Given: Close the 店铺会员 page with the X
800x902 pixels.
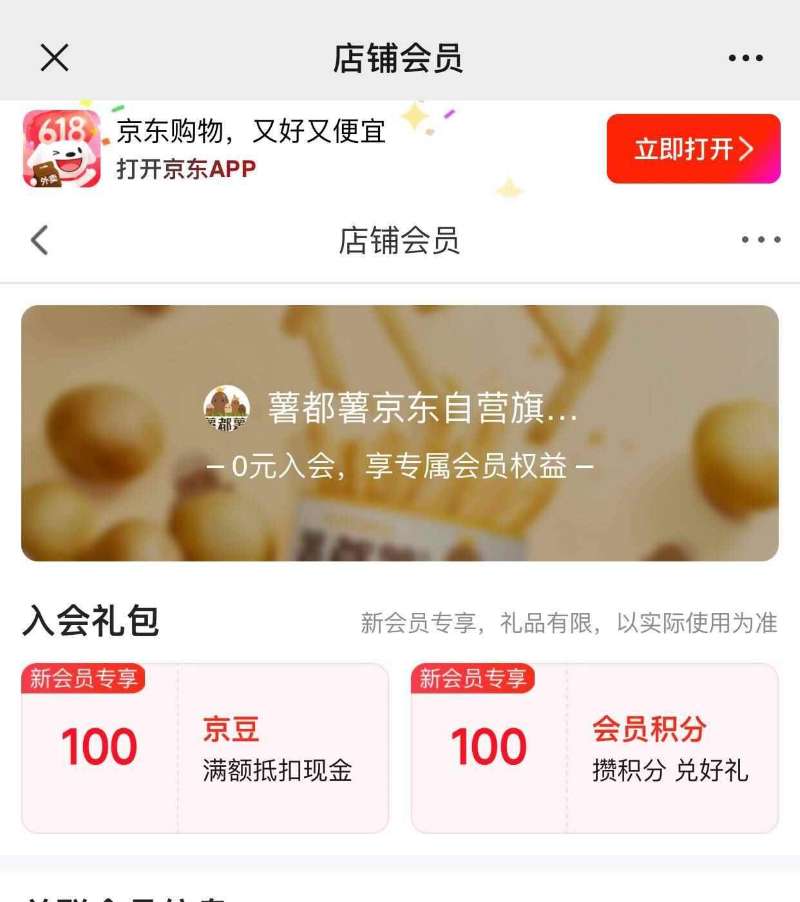Looking at the screenshot, I should pos(55,57).
